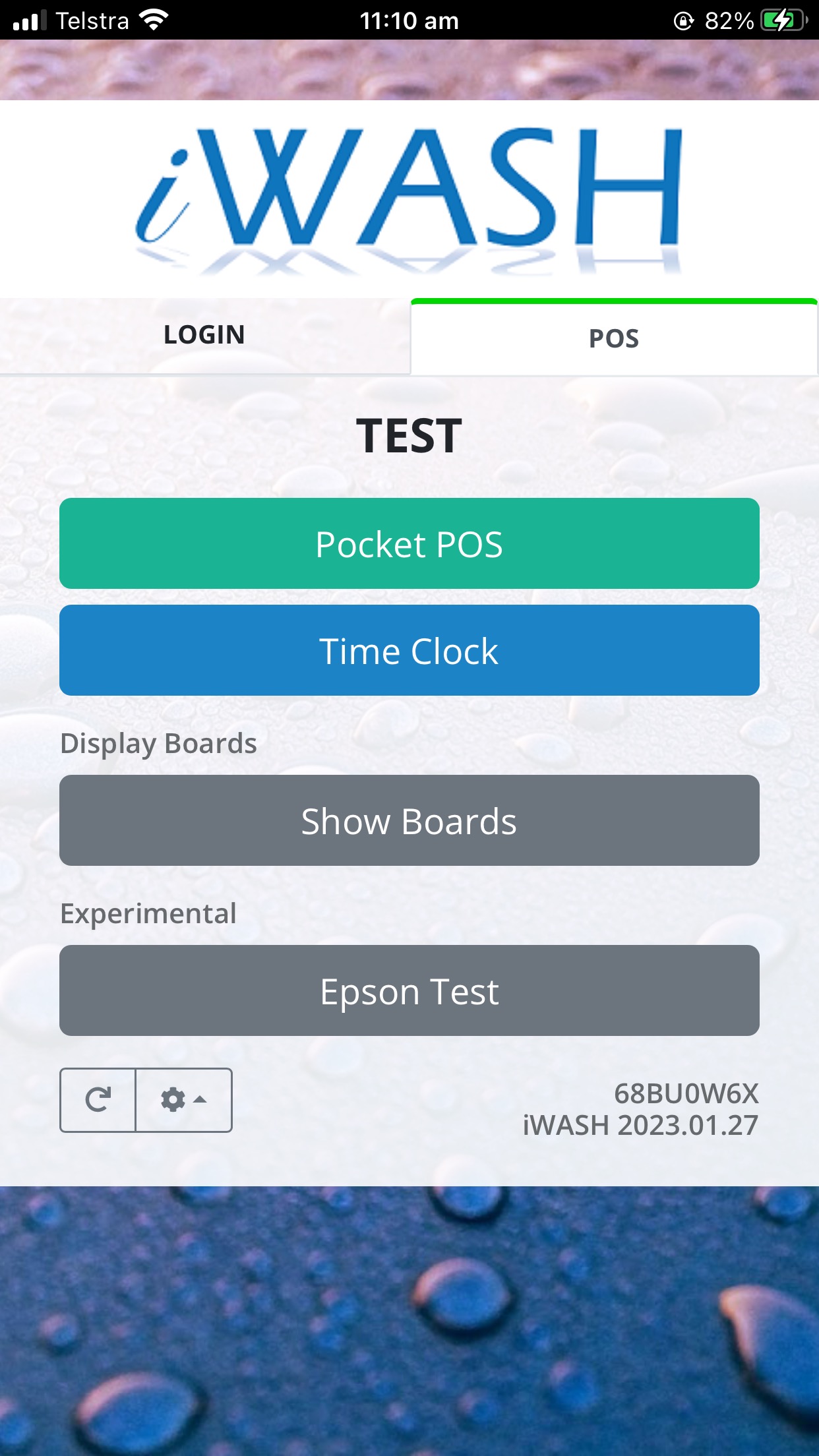Image resolution: width=819 pixels, height=1456 pixels.
Task: Switch to the LOGIN tab
Action: [204, 335]
